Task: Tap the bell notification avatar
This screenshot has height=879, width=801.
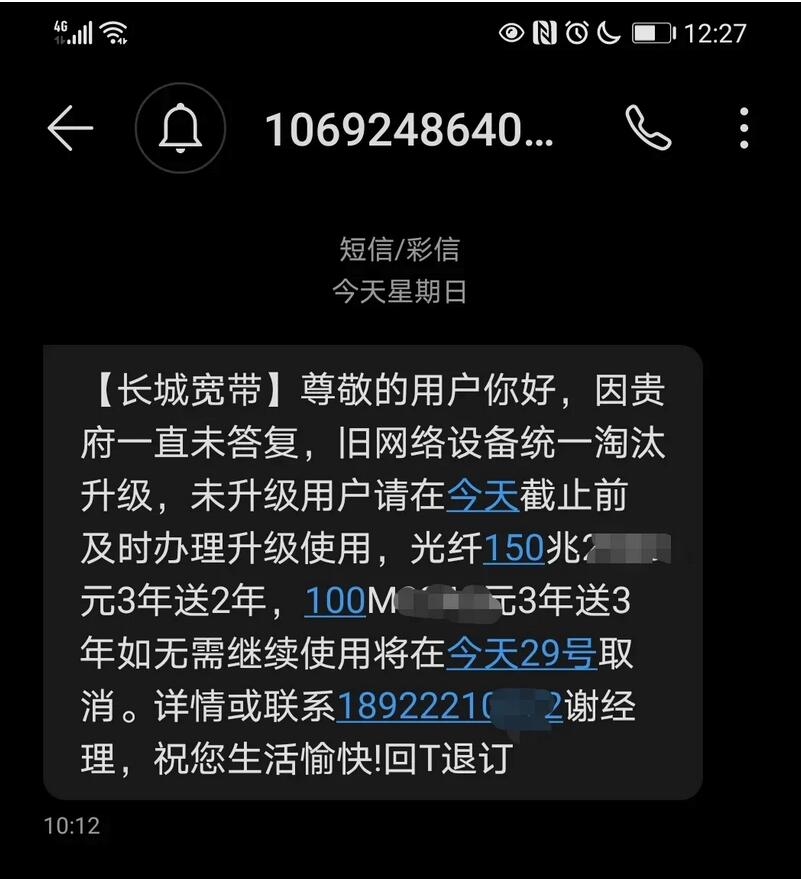Action: tap(179, 128)
